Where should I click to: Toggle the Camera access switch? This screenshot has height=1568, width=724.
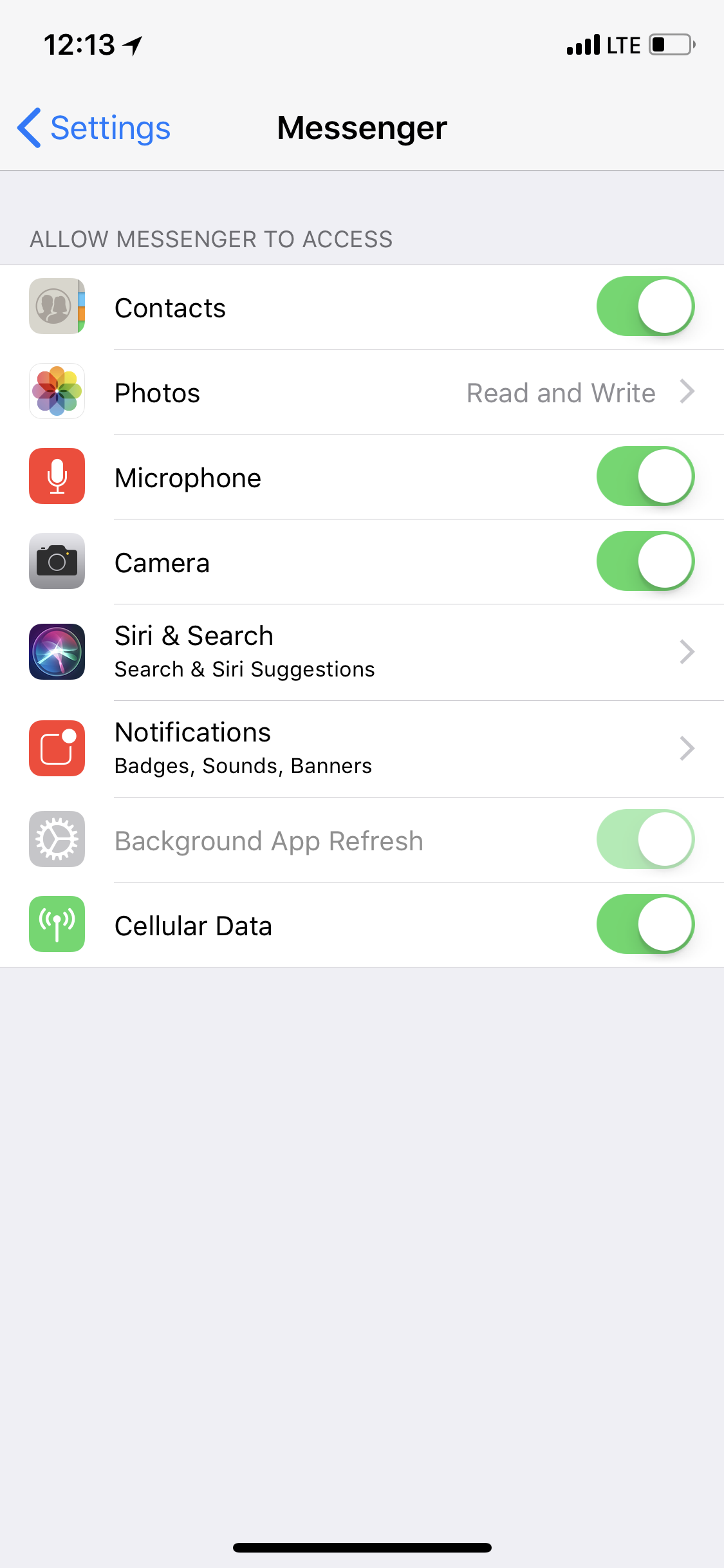[x=645, y=561]
